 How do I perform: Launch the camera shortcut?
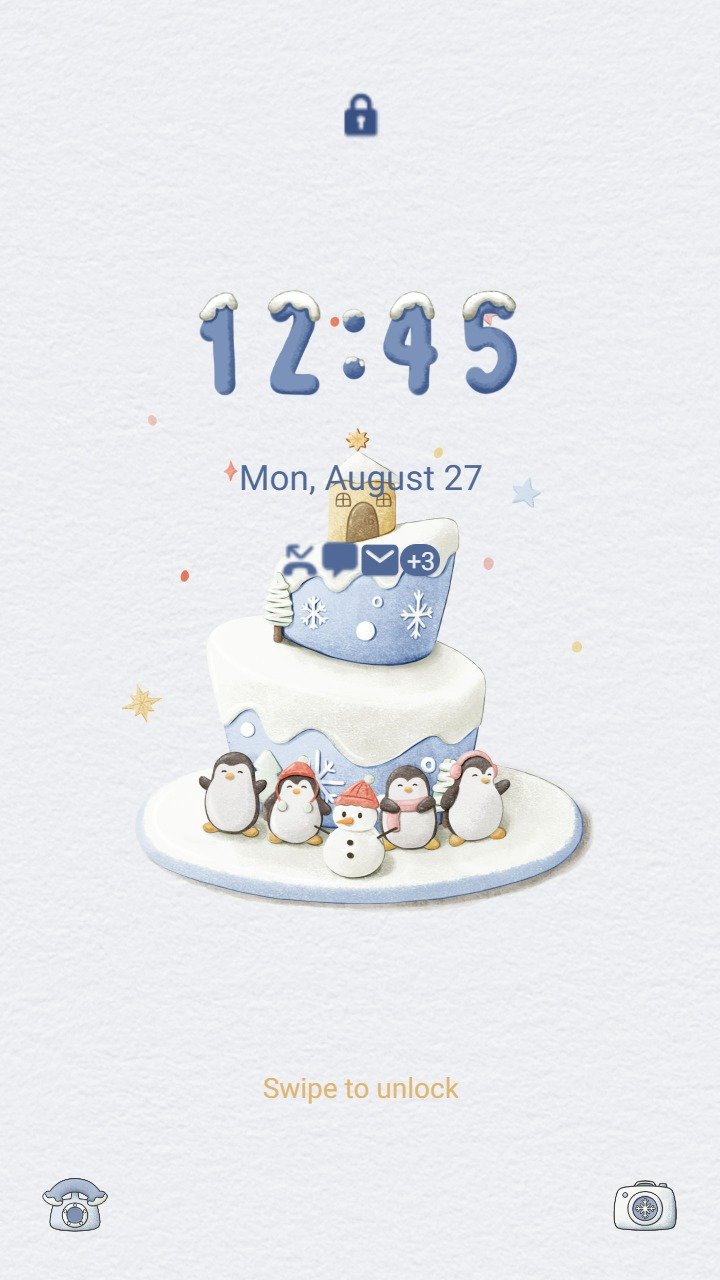(645, 1205)
